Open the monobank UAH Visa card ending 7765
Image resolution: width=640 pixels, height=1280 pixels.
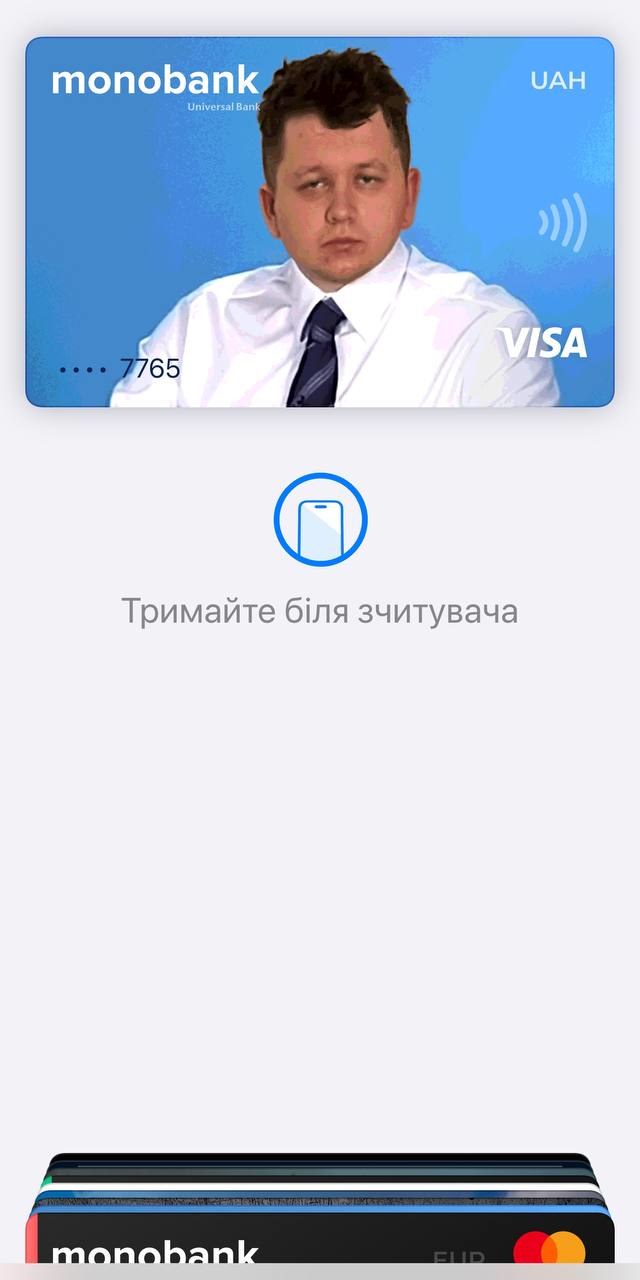click(320, 222)
